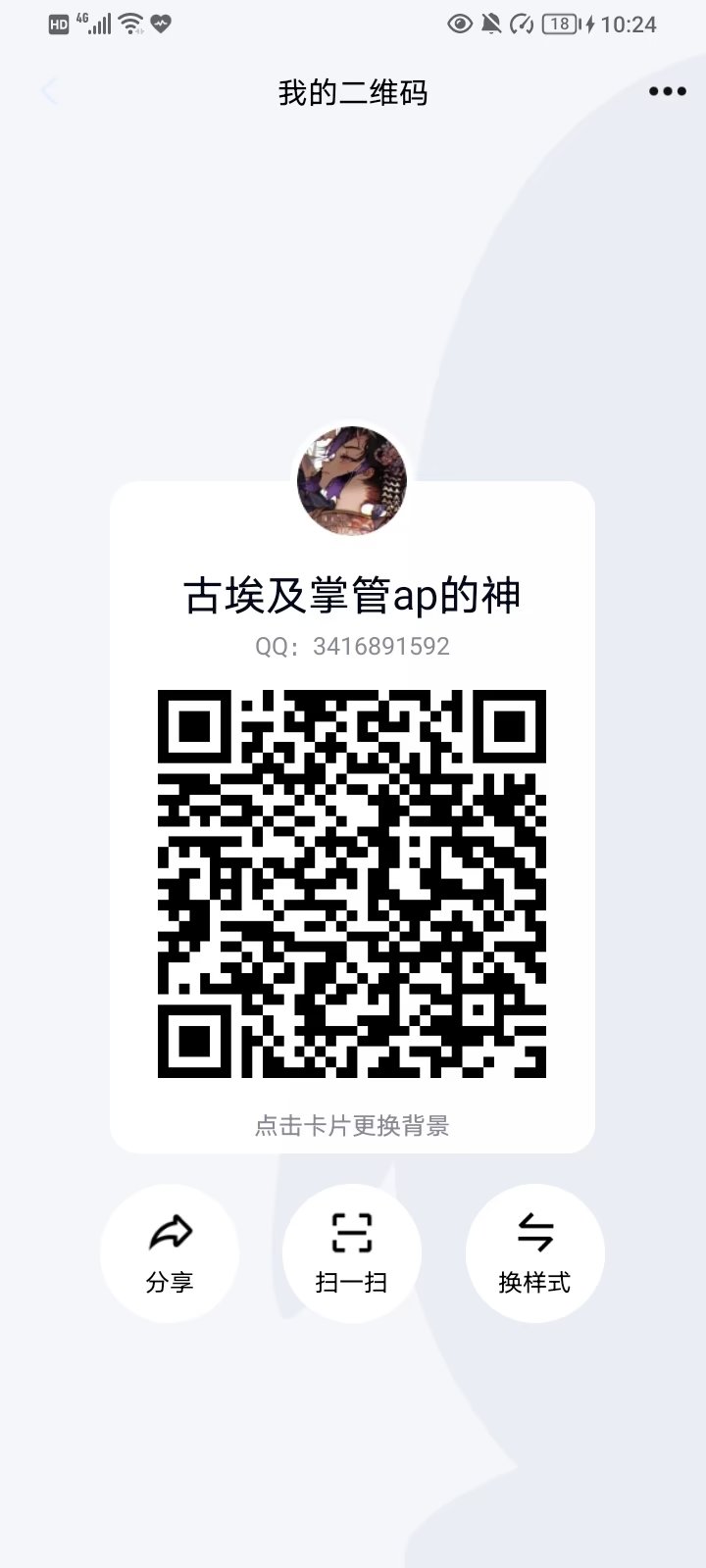
Task: Tap the 分享 share button
Action: pyautogui.click(x=170, y=1252)
